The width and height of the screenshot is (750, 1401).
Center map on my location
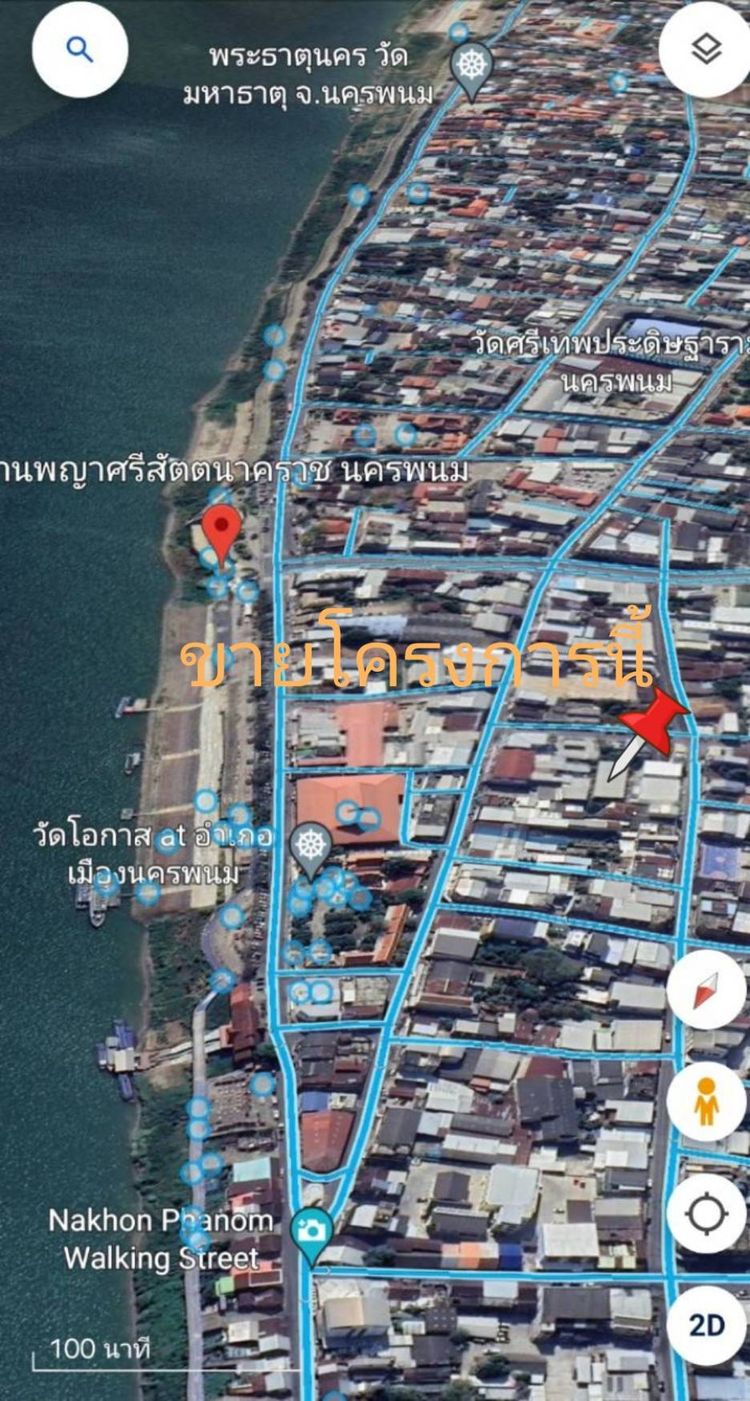pos(706,1214)
